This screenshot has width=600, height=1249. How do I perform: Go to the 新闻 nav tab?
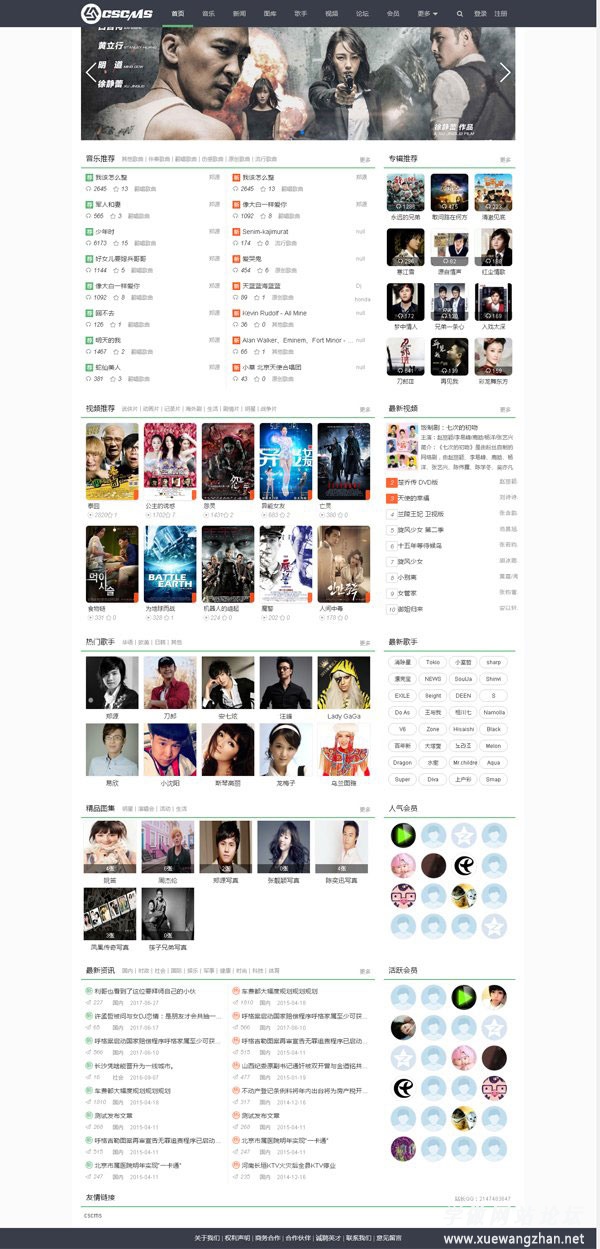point(239,14)
